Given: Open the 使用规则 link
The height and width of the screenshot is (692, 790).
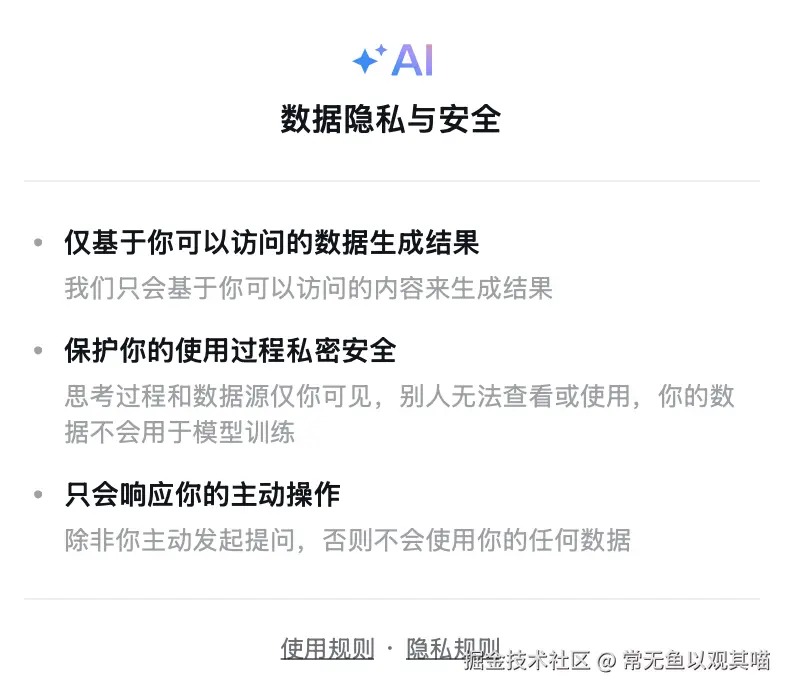Looking at the screenshot, I should (x=327, y=649).
